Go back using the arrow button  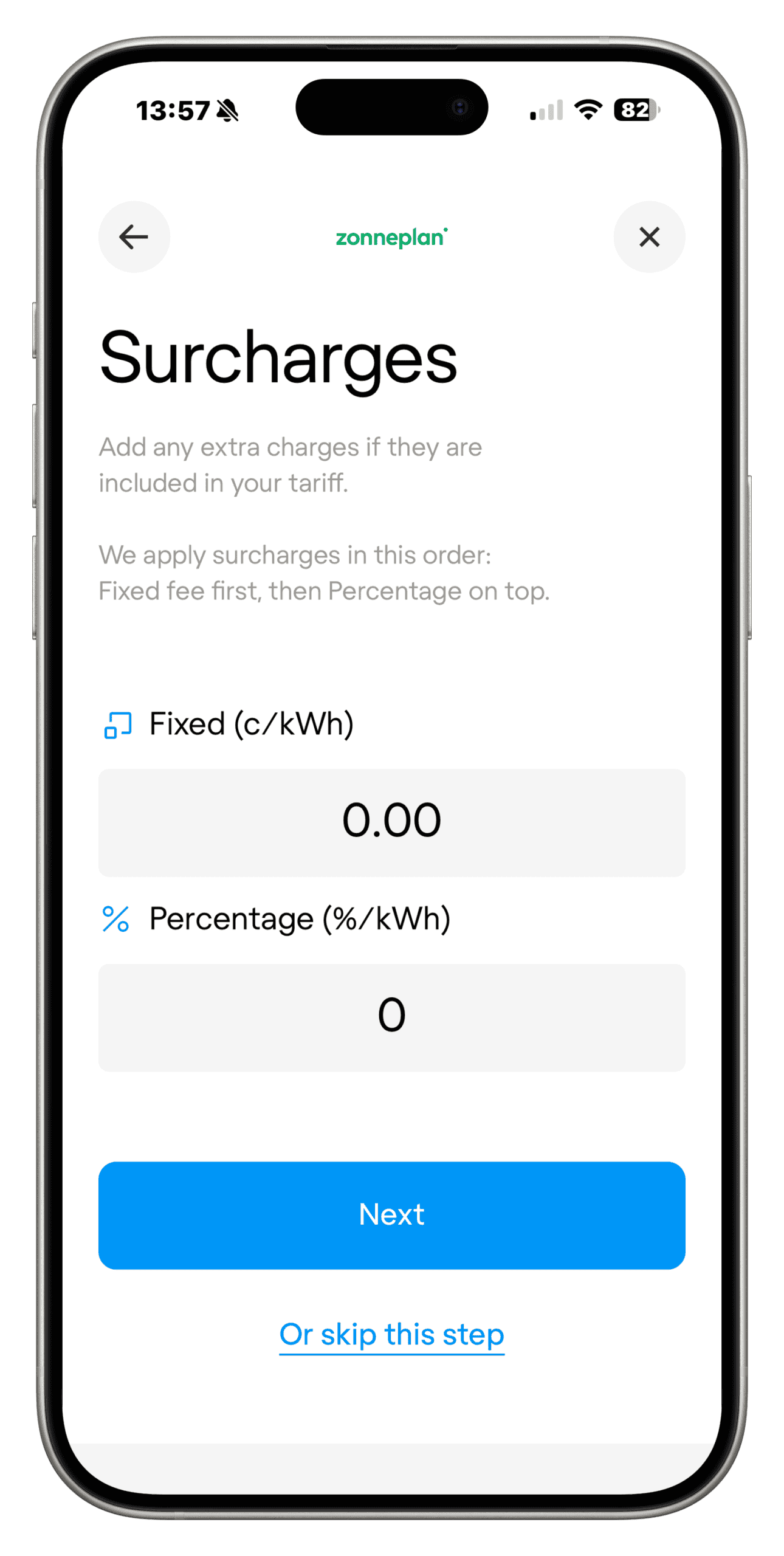(x=134, y=237)
